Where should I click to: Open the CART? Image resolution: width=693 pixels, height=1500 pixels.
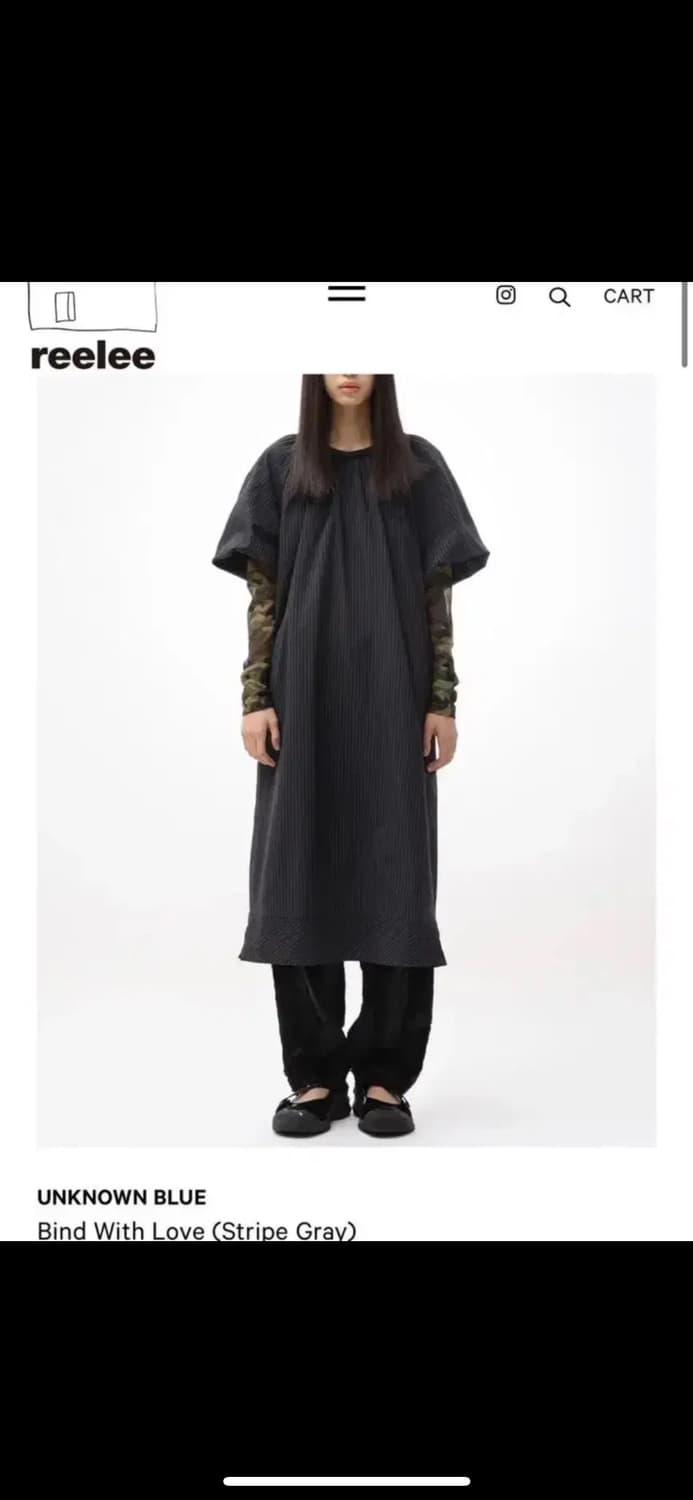coord(628,296)
